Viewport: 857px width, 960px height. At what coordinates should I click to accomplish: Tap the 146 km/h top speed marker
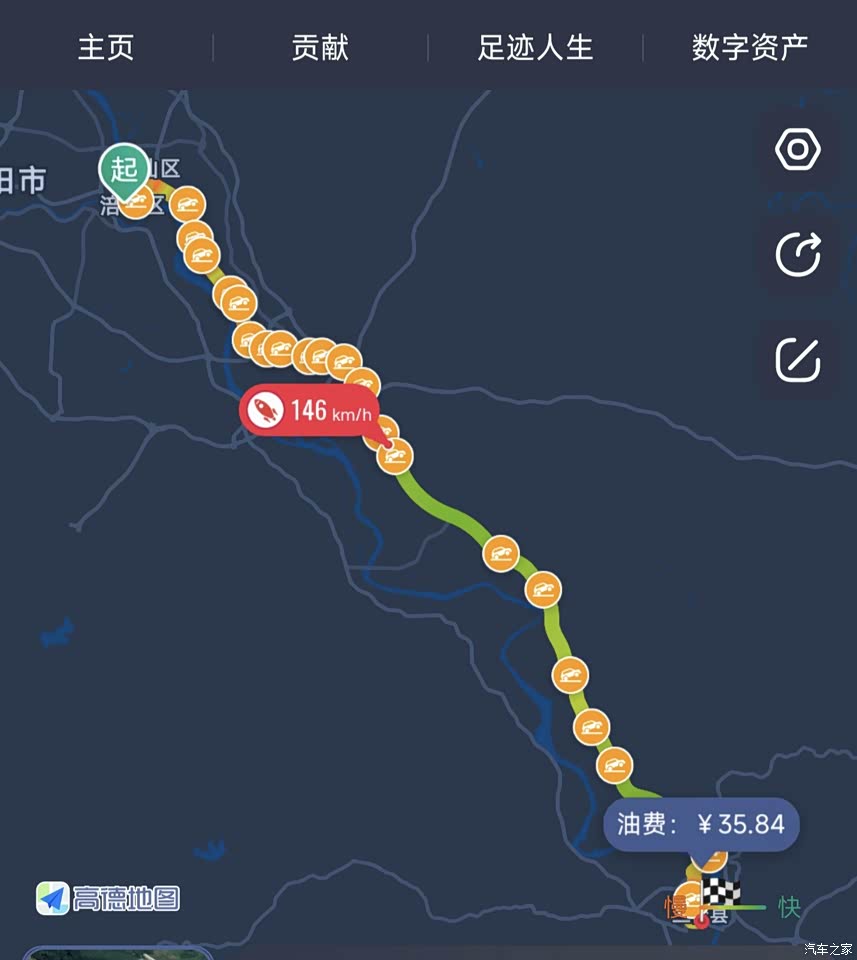[x=309, y=410]
